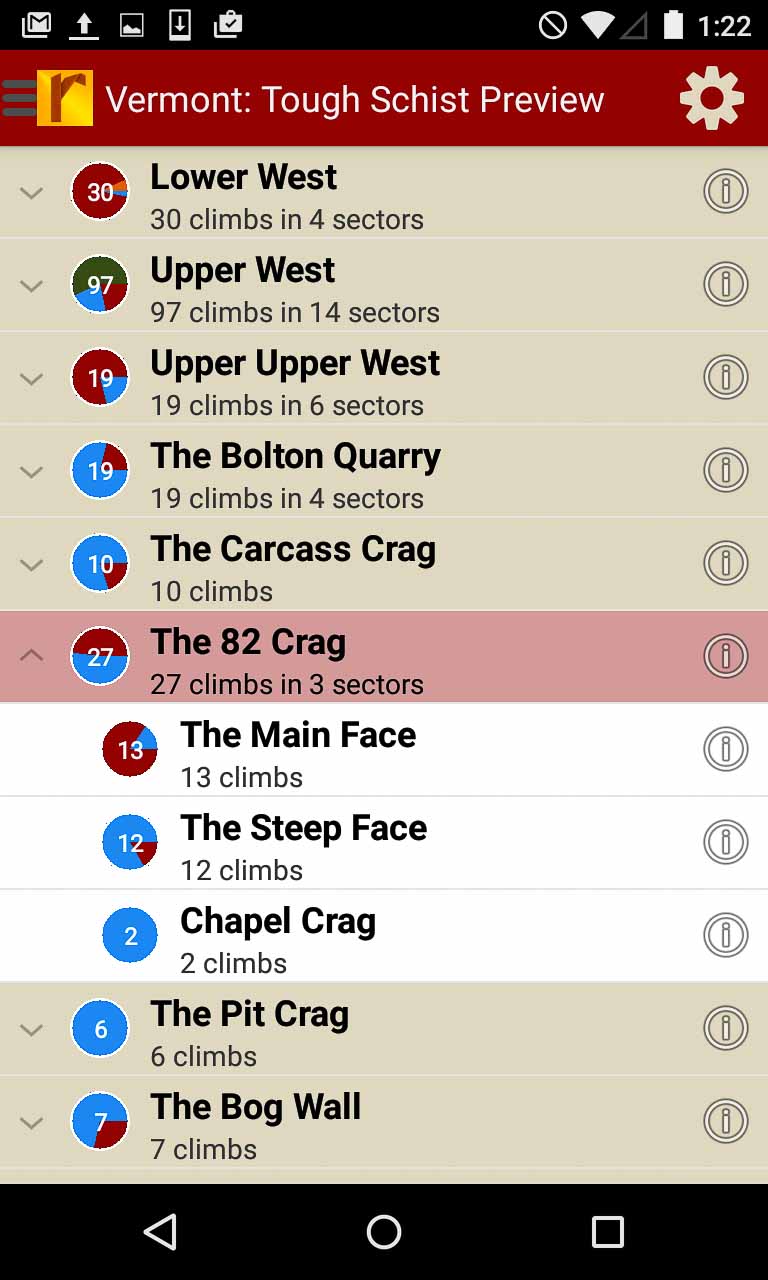Select The Steep Face sector
768x1280 pixels.
tap(302, 843)
